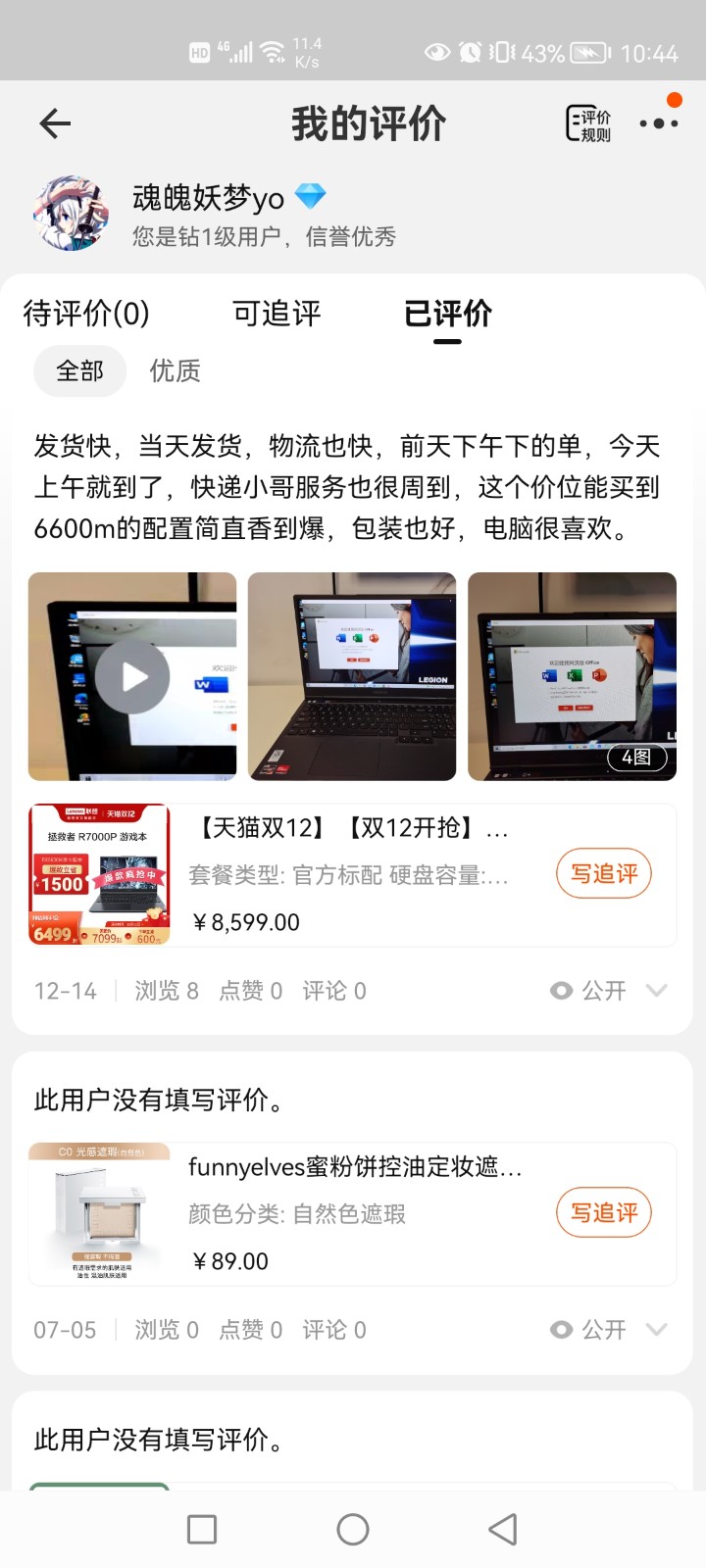Tap 写追评 for the laptop order

click(604, 873)
